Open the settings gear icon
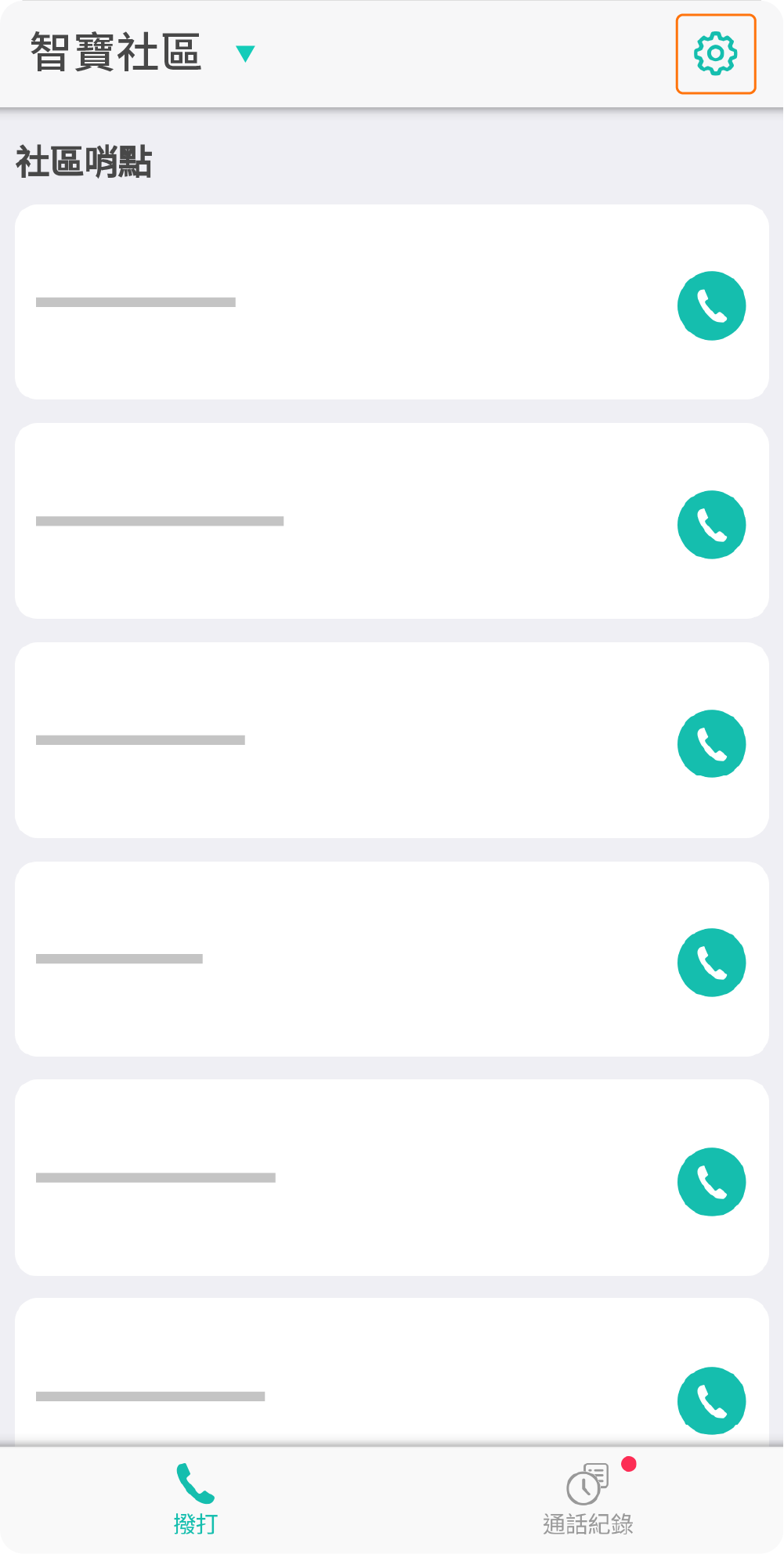The width and height of the screenshot is (784, 1554). [x=715, y=54]
